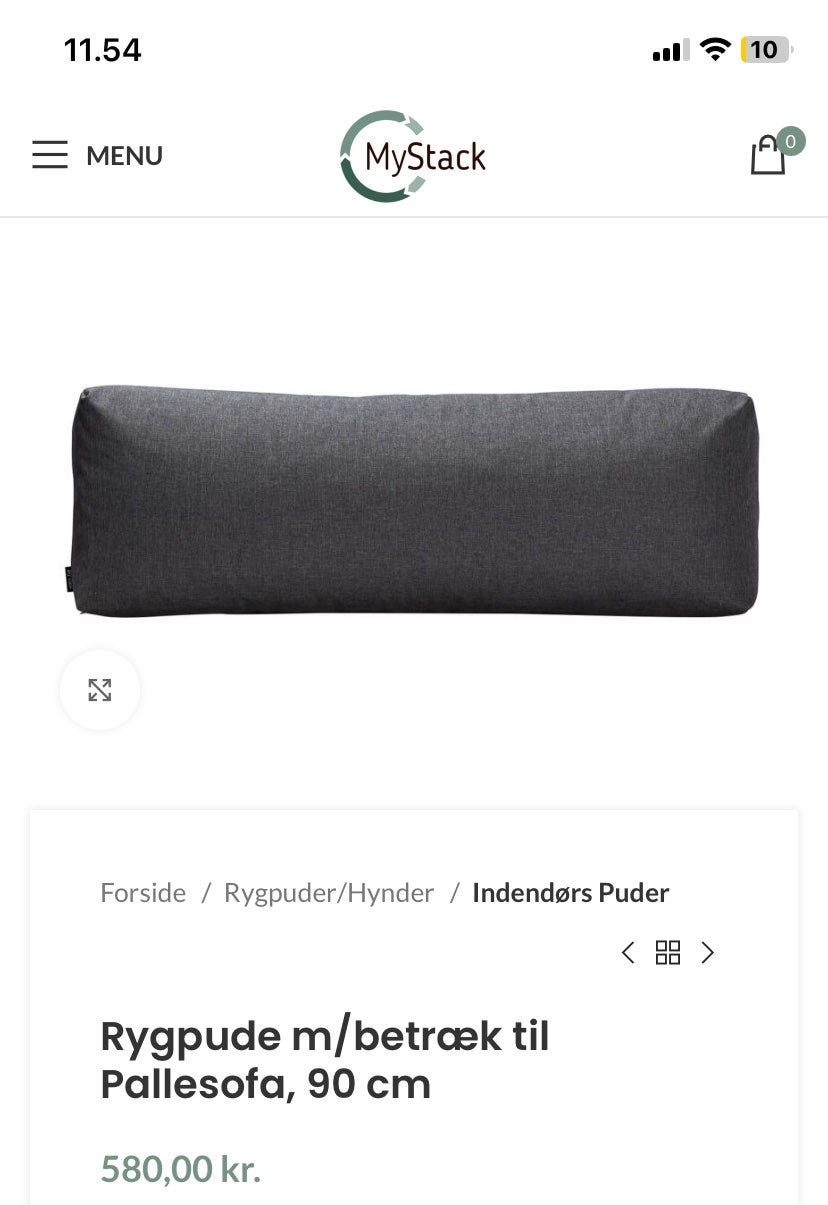Tap the clock showing 11.54
The width and height of the screenshot is (828, 1205).
pos(102,49)
